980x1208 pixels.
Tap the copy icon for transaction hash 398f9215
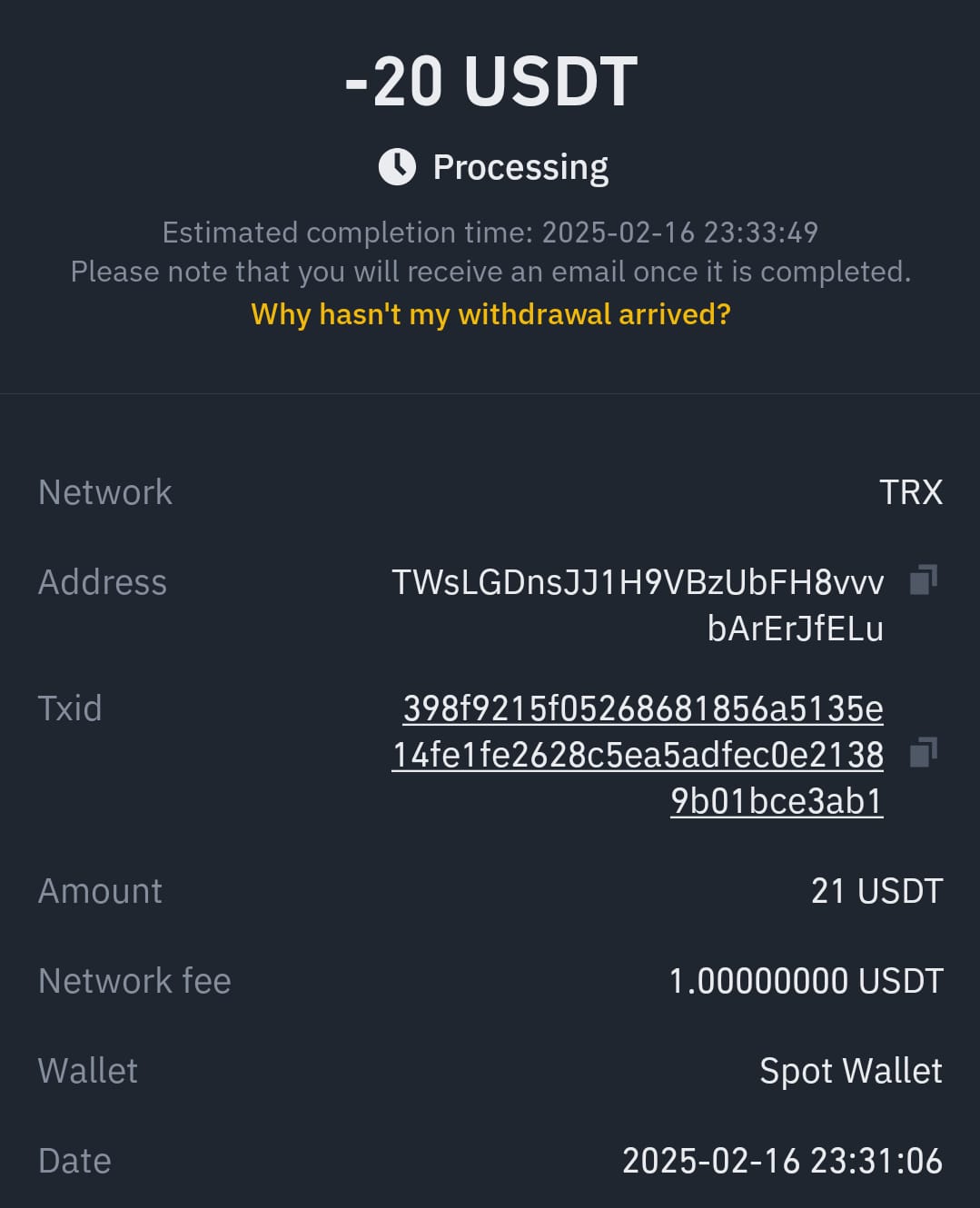924,754
